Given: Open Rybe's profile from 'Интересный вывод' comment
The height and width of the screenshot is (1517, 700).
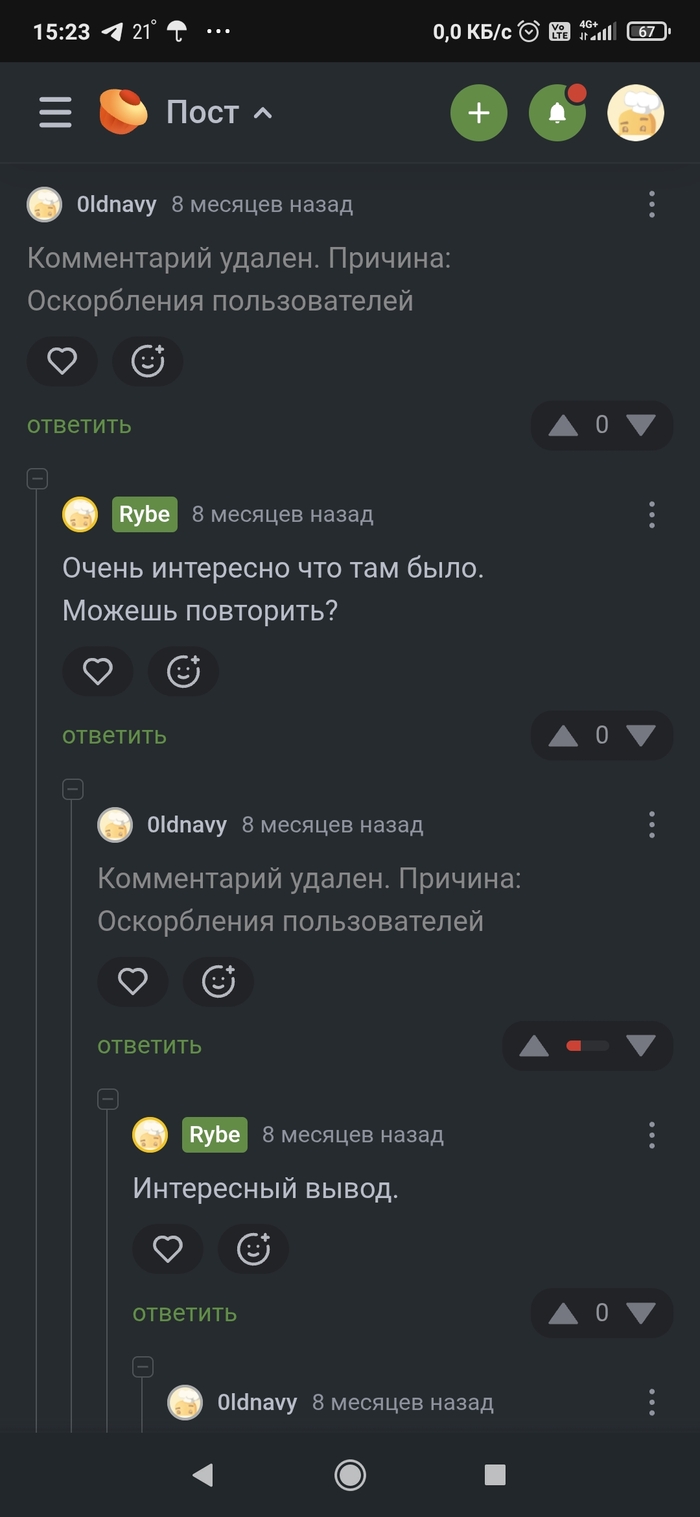Looking at the screenshot, I should pos(214,1134).
